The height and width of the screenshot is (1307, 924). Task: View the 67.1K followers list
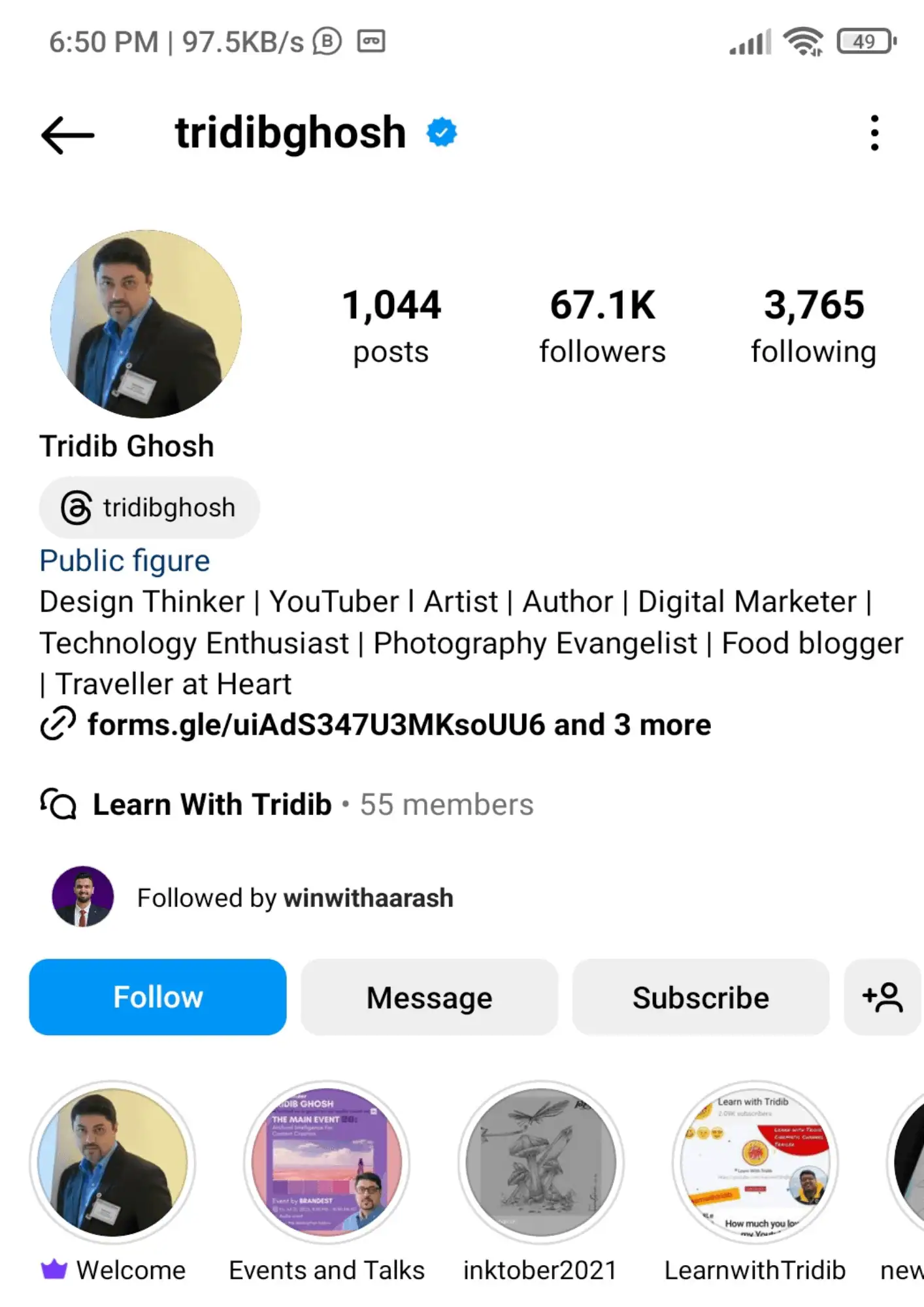602,325
